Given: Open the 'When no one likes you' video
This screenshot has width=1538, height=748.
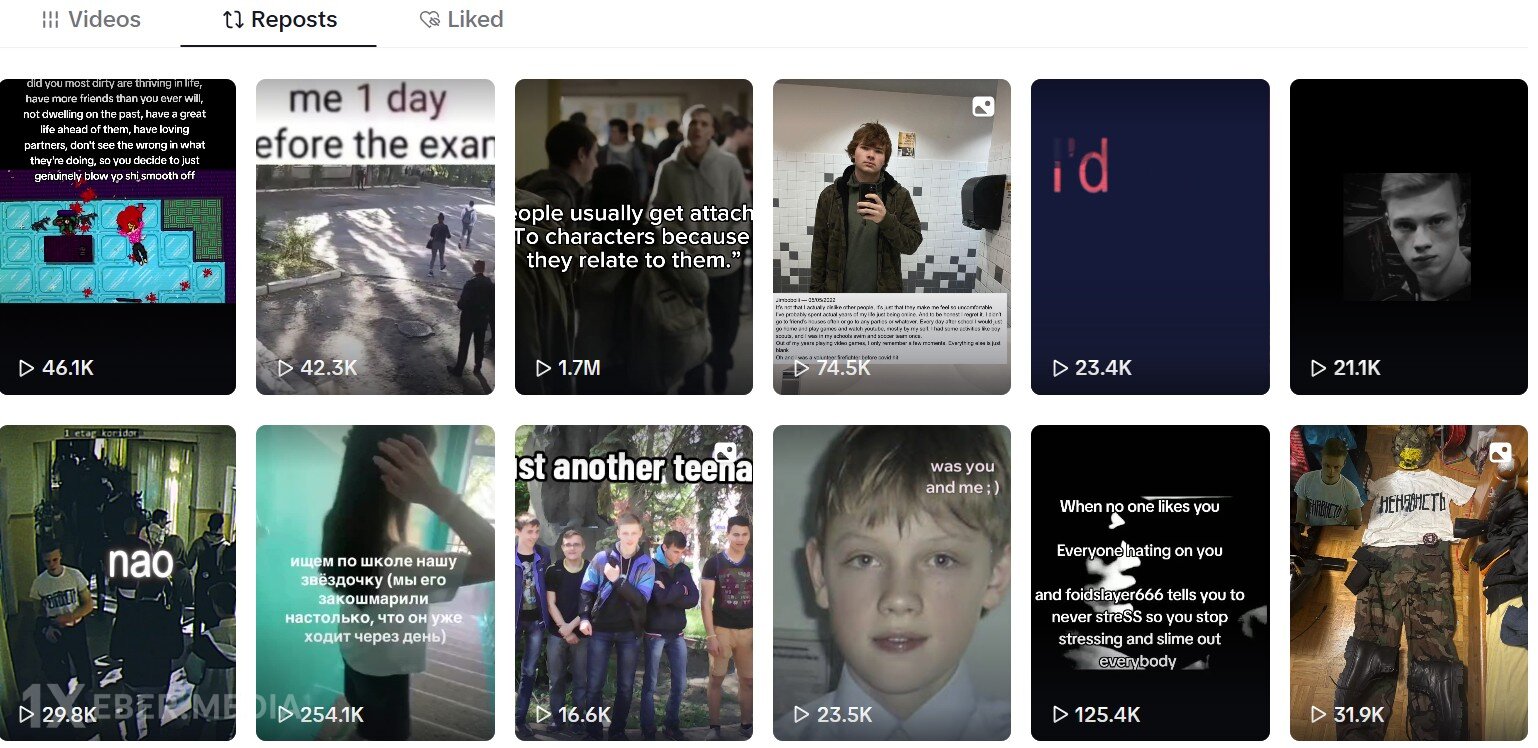Looking at the screenshot, I should pyautogui.click(x=1150, y=583).
